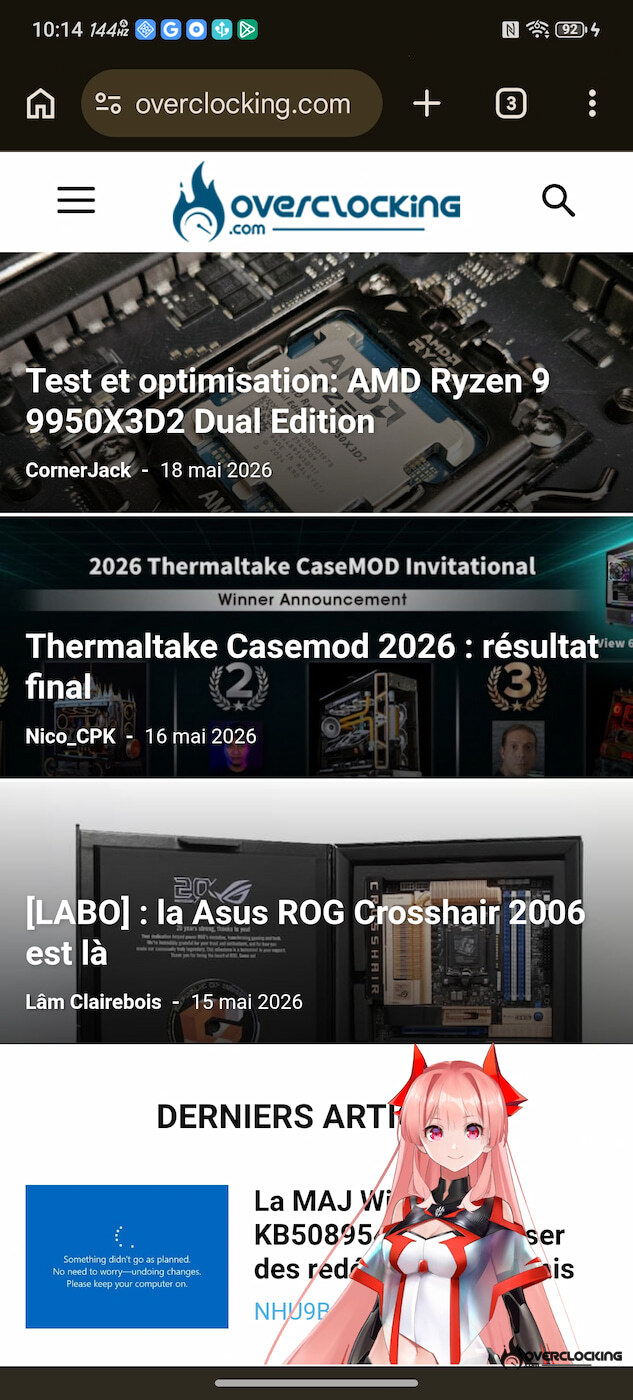Open the browser home page

click(41, 104)
